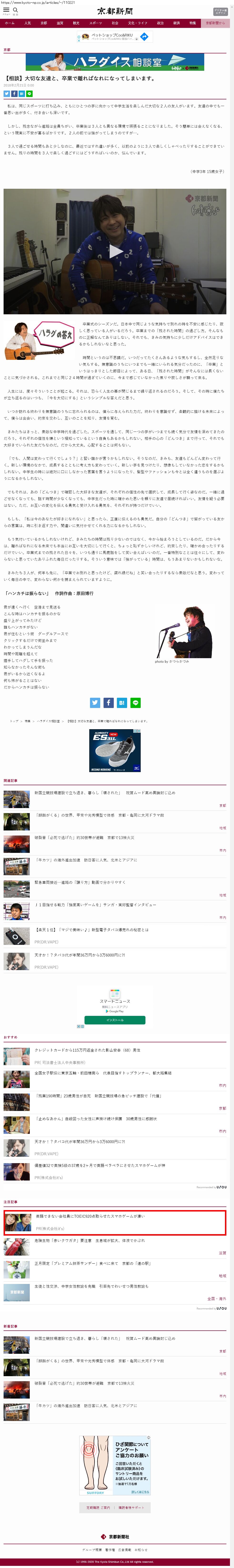Share on LINE below the song lyrics
The width and height of the screenshot is (234, 1568).
click(135, 703)
